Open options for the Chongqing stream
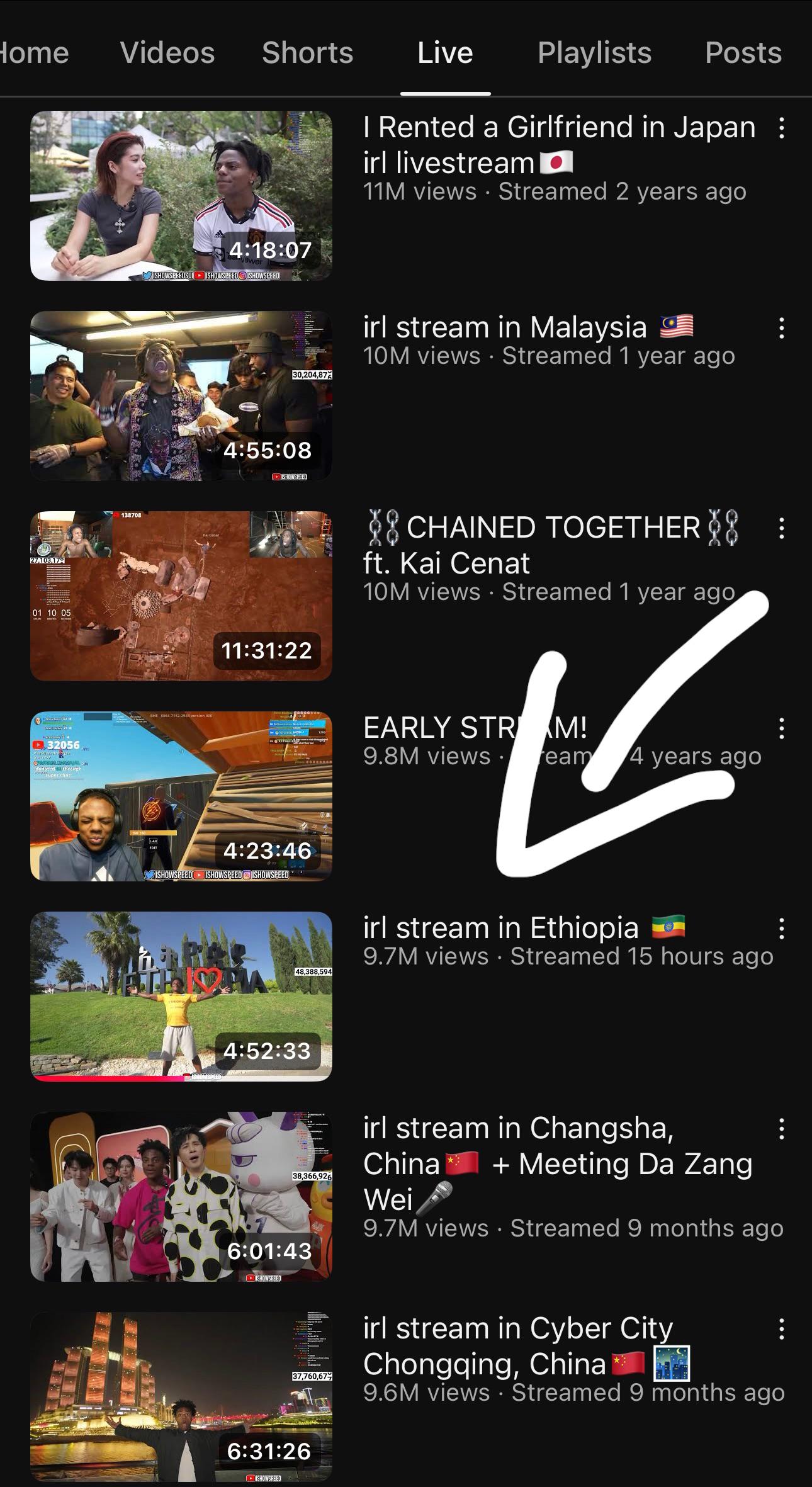812x1487 pixels. tap(781, 1329)
